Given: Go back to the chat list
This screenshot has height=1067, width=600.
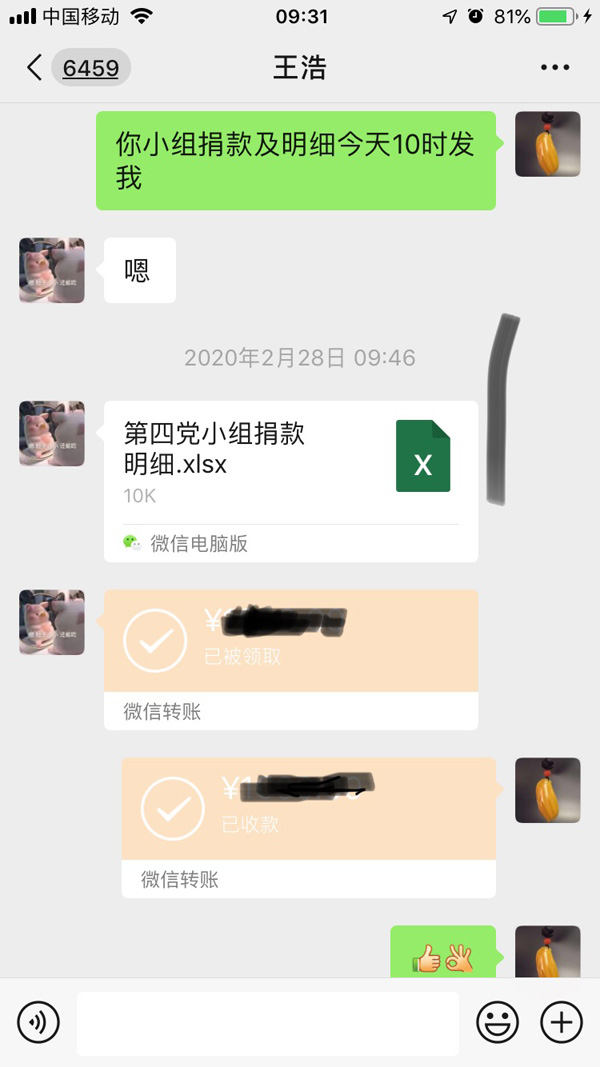Looking at the screenshot, I should (x=36, y=68).
